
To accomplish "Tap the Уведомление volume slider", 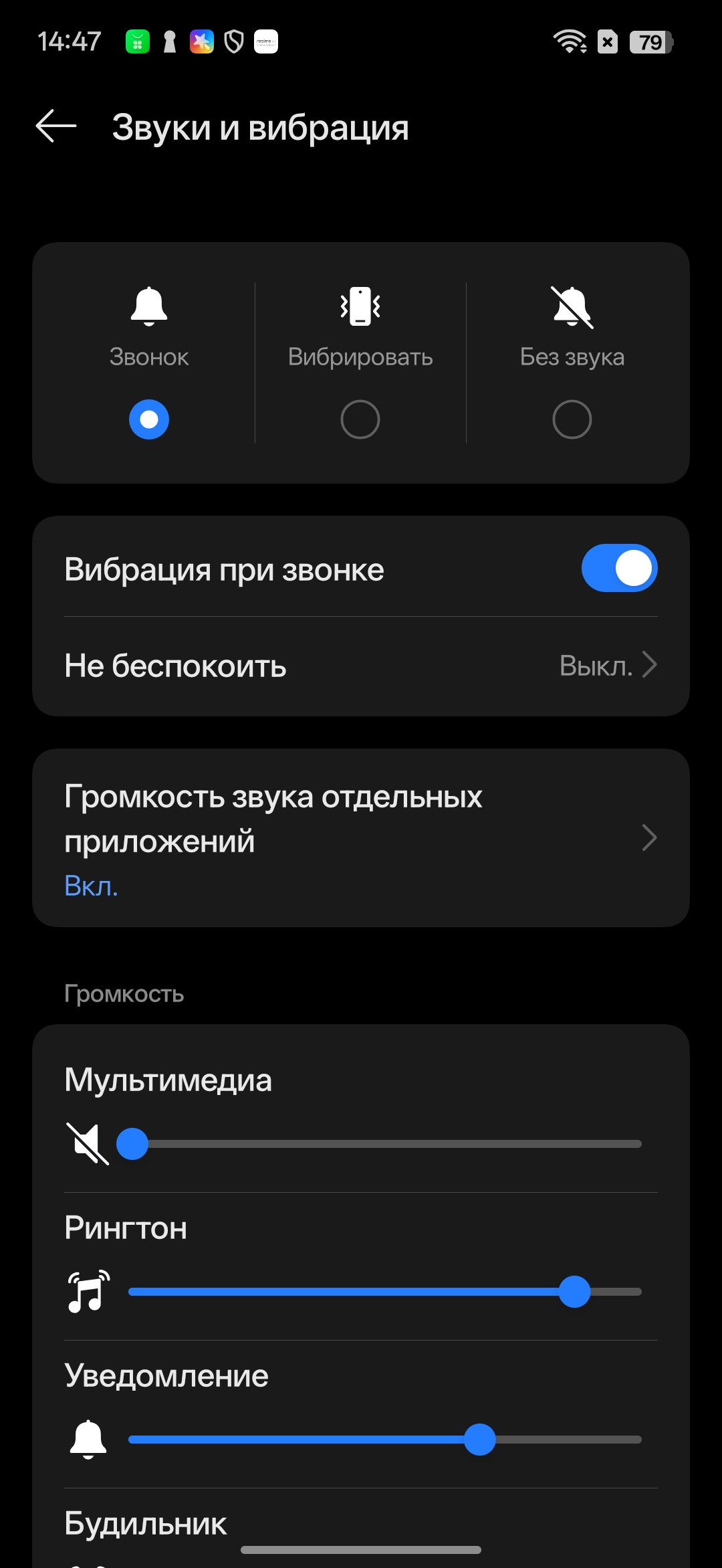I will 384,1440.
